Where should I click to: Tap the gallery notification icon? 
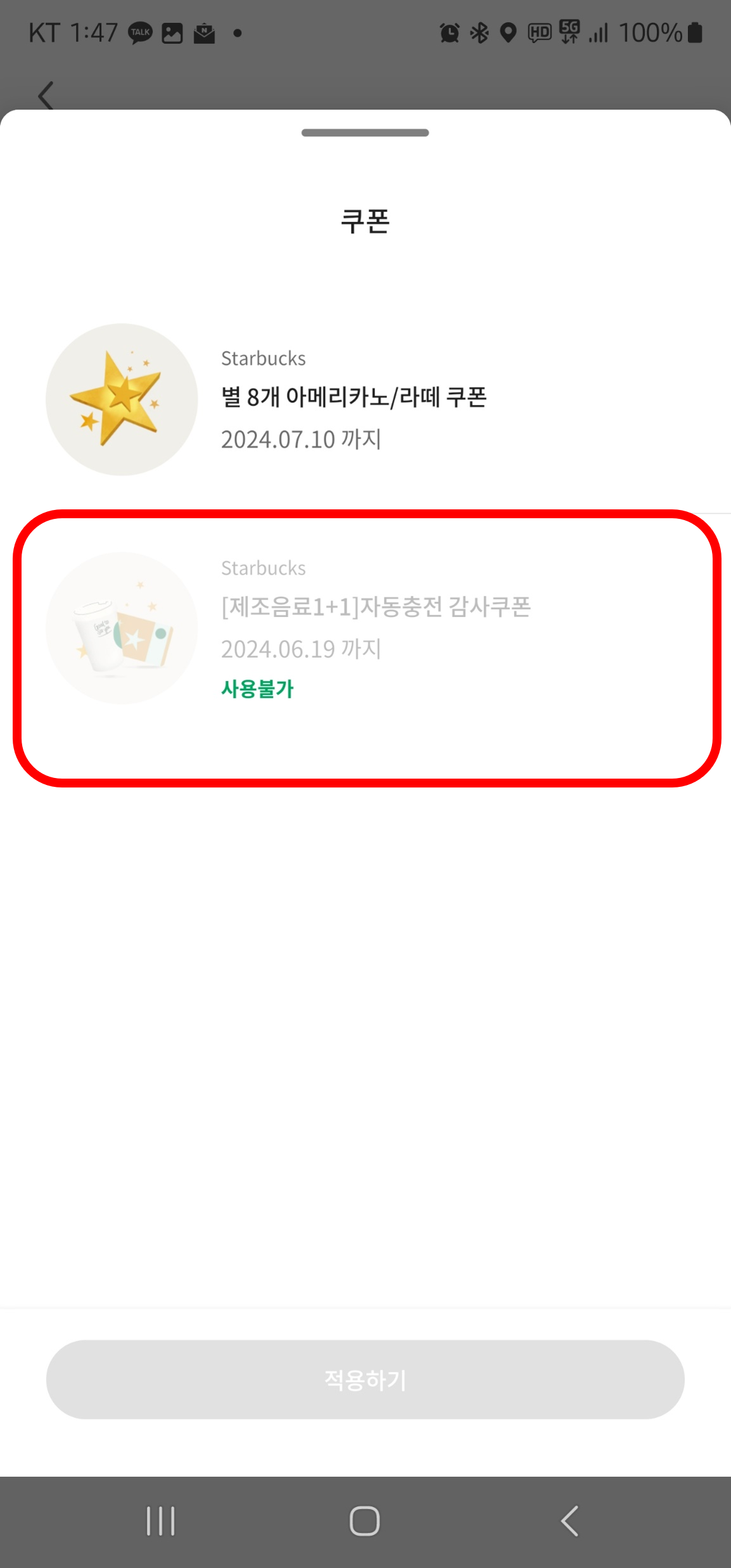(172, 33)
